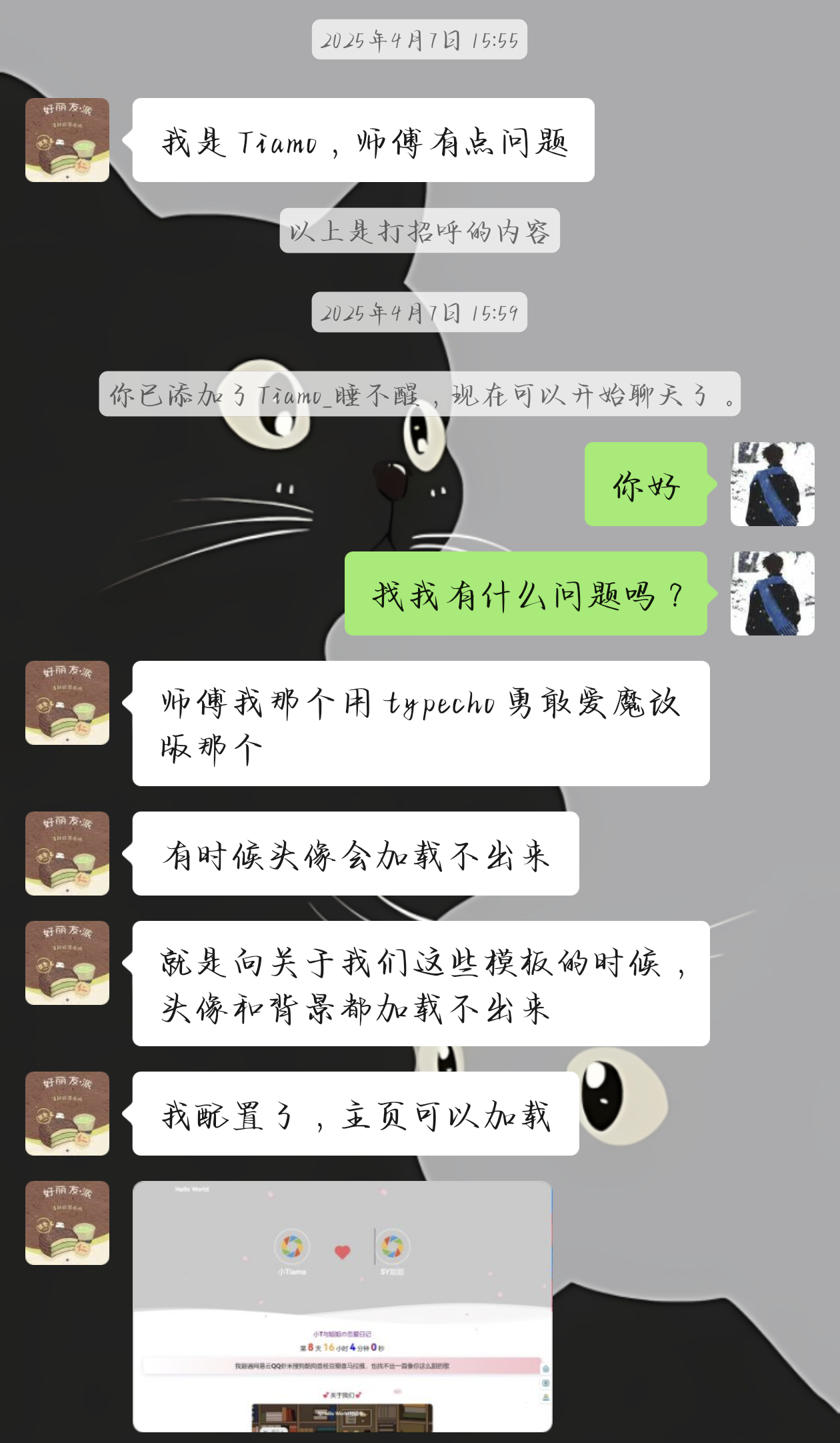840x1443 pixels.
Task: Click the 2025年4月7日 15:55 timestamp
Action: pos(419,39)
